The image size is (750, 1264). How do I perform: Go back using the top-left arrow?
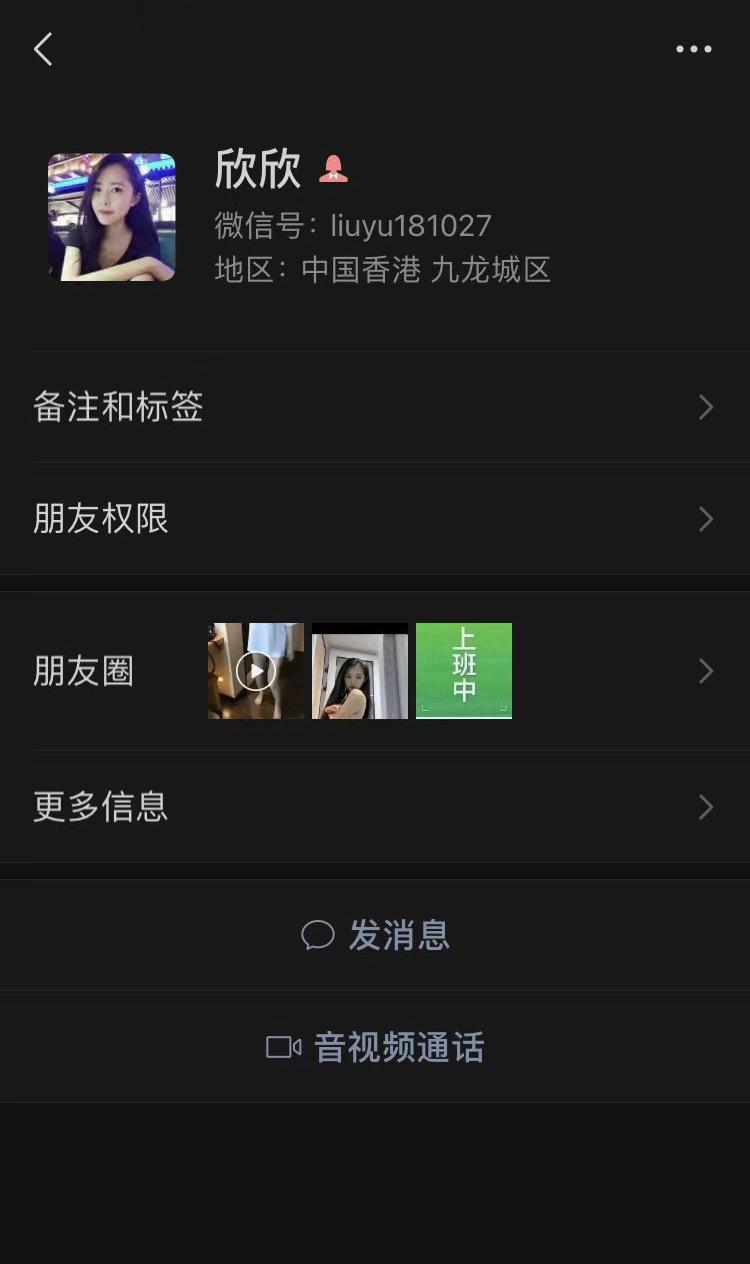pyautogui.click(x=43, y=49)
